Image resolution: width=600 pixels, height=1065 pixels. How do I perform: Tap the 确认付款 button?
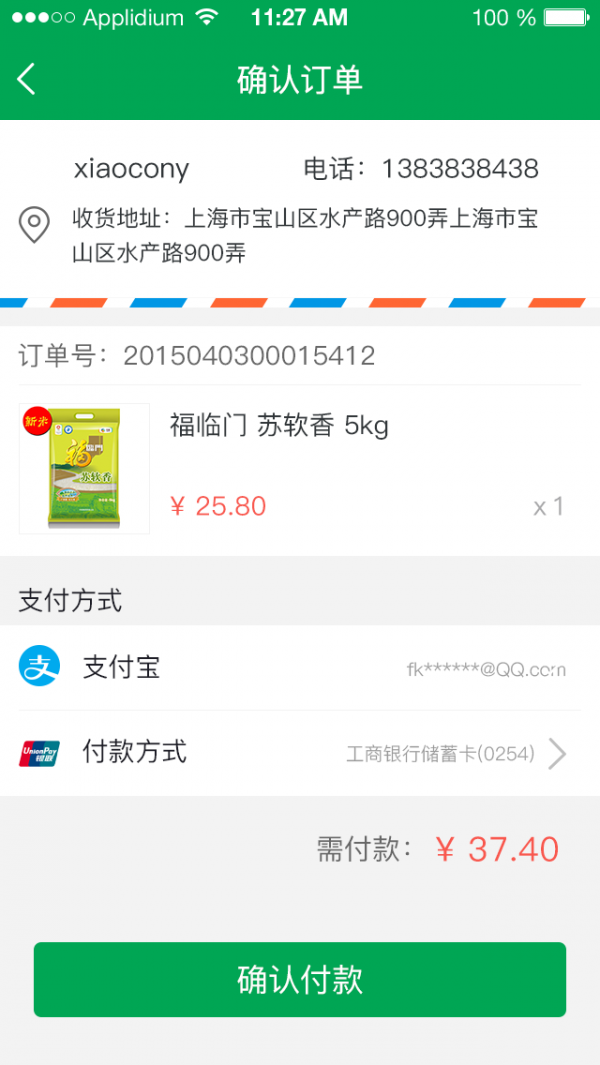[x=300, y=979]
